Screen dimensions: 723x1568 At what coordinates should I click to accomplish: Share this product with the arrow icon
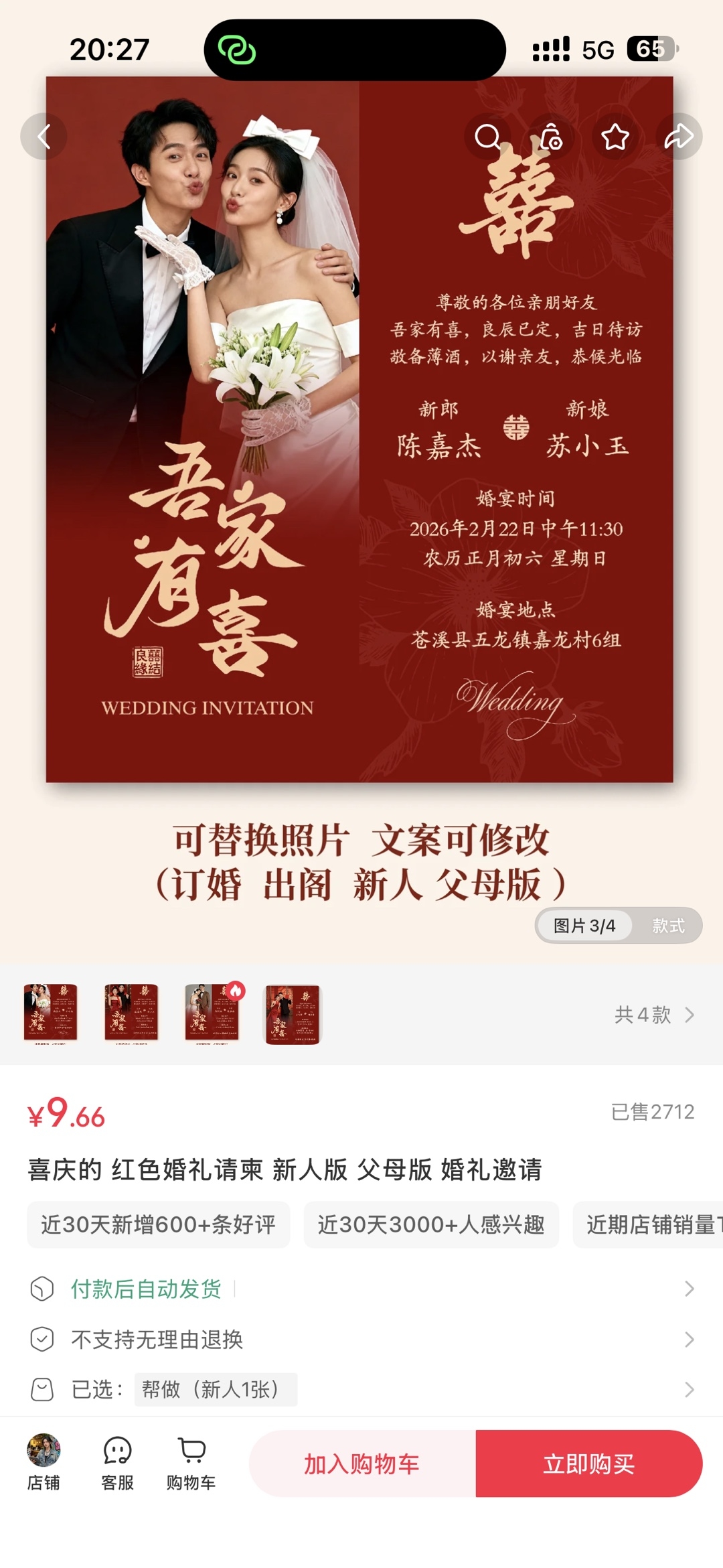click(x=679, y=137)
